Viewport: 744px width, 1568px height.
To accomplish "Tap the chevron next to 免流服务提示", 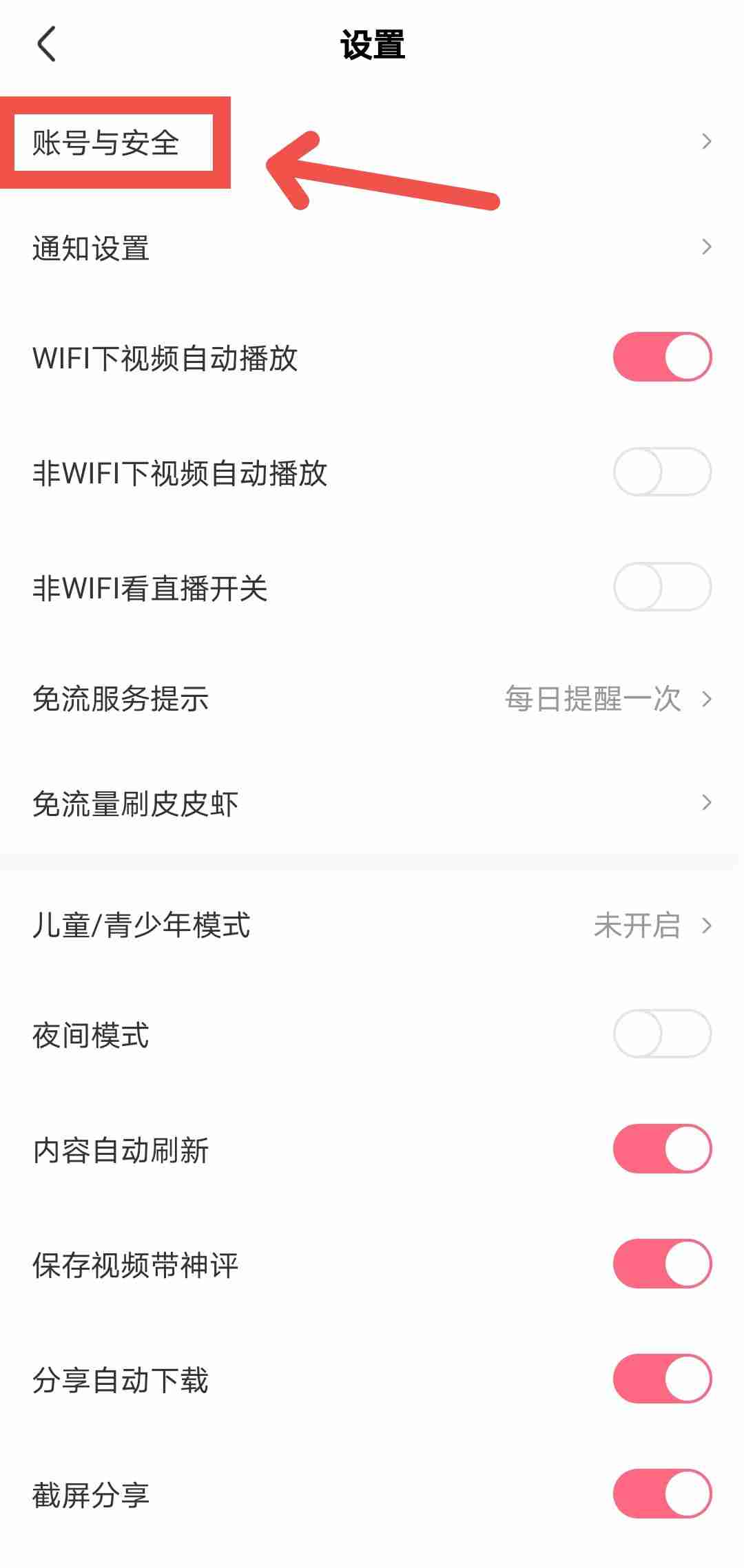I will pyautogui.click(x=707, y=700).
